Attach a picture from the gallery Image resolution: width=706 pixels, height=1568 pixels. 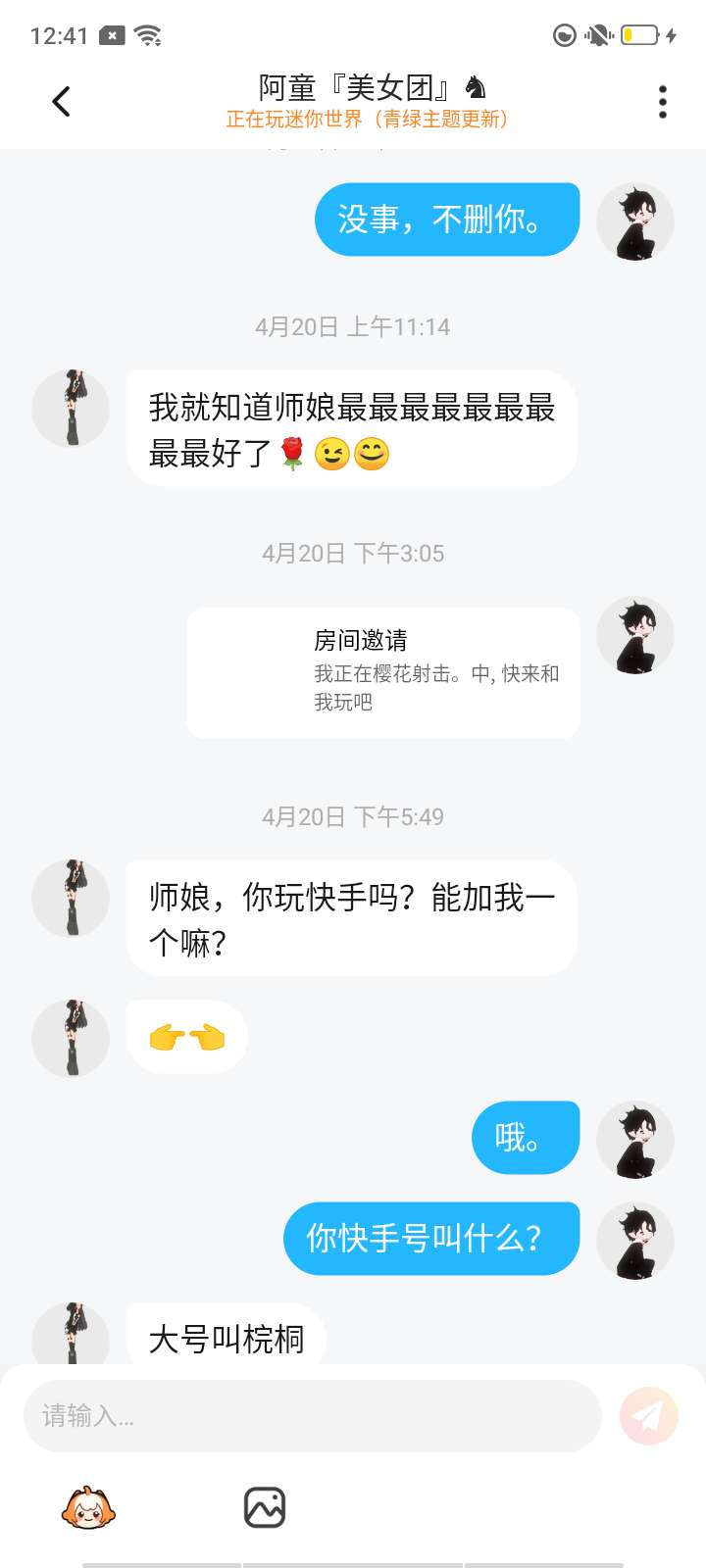coord(264,1508)
